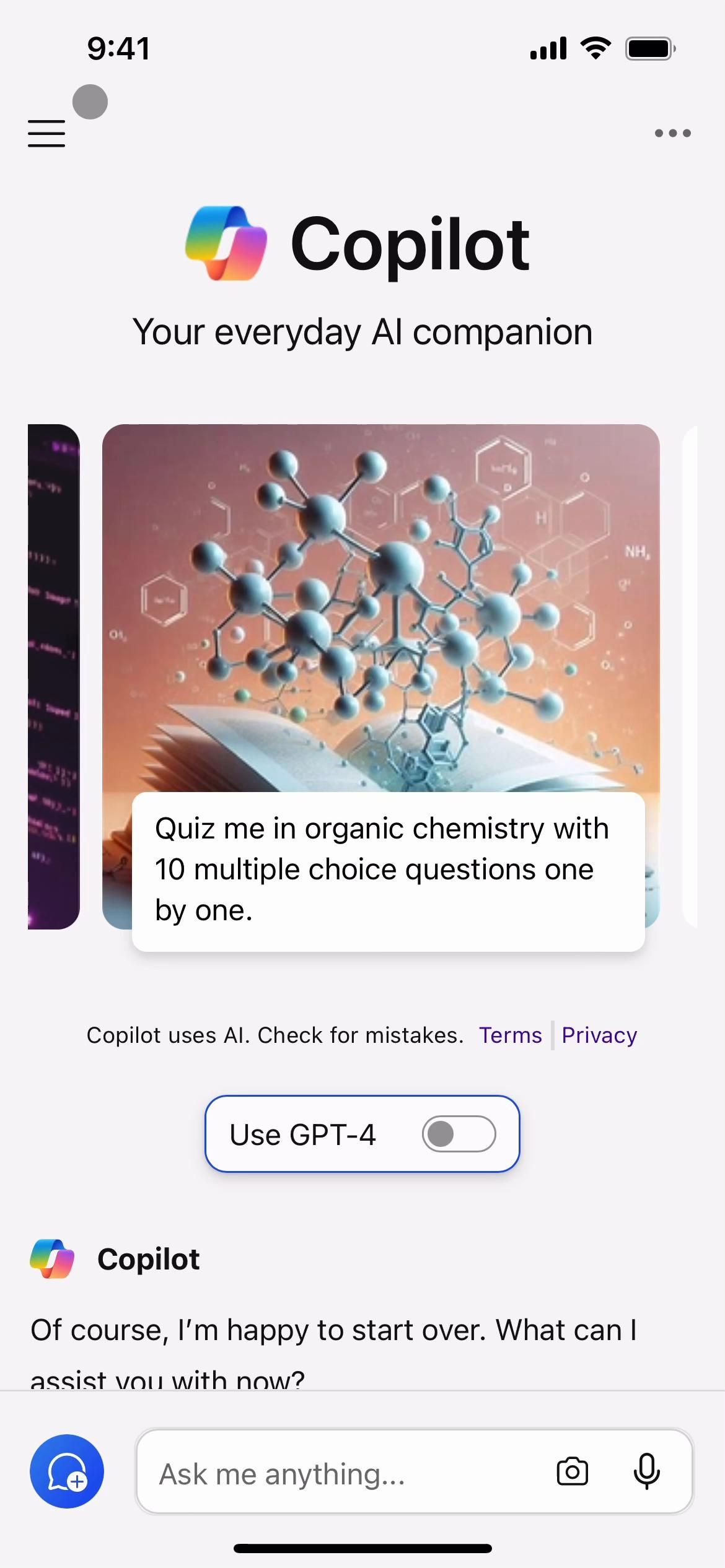Open the Privacy link
Screen dimensions: 725x1568
point(599,1035)
